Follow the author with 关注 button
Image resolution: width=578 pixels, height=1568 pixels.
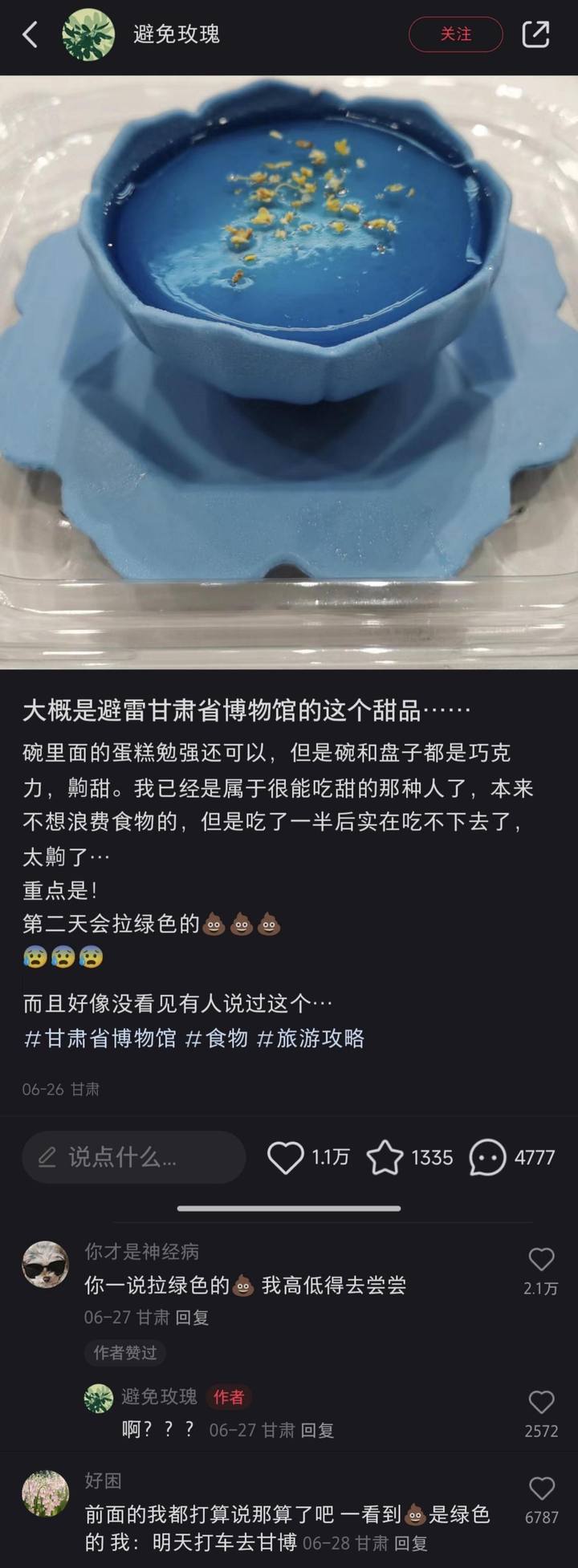[x=455, y=34]
